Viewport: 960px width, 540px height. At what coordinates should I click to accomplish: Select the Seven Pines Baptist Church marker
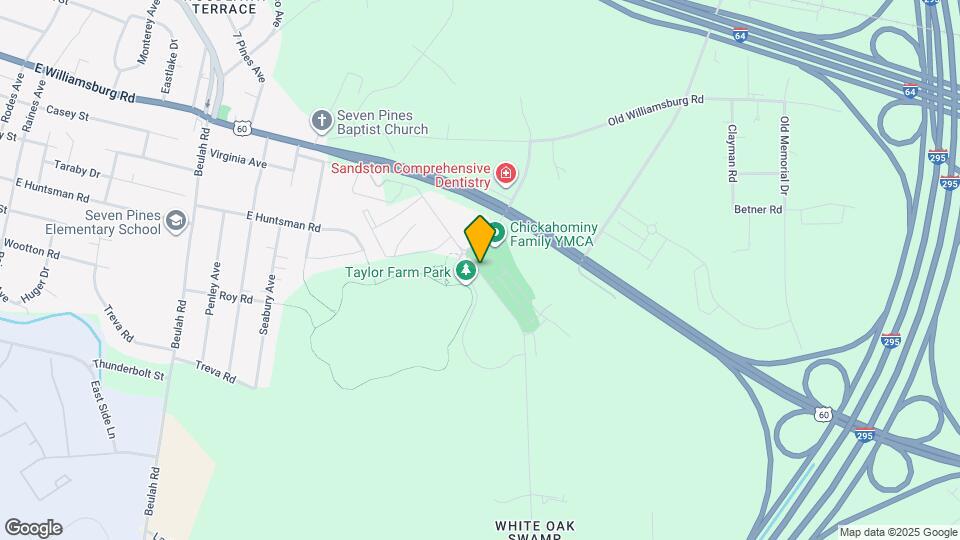click(x=321, y=122)
